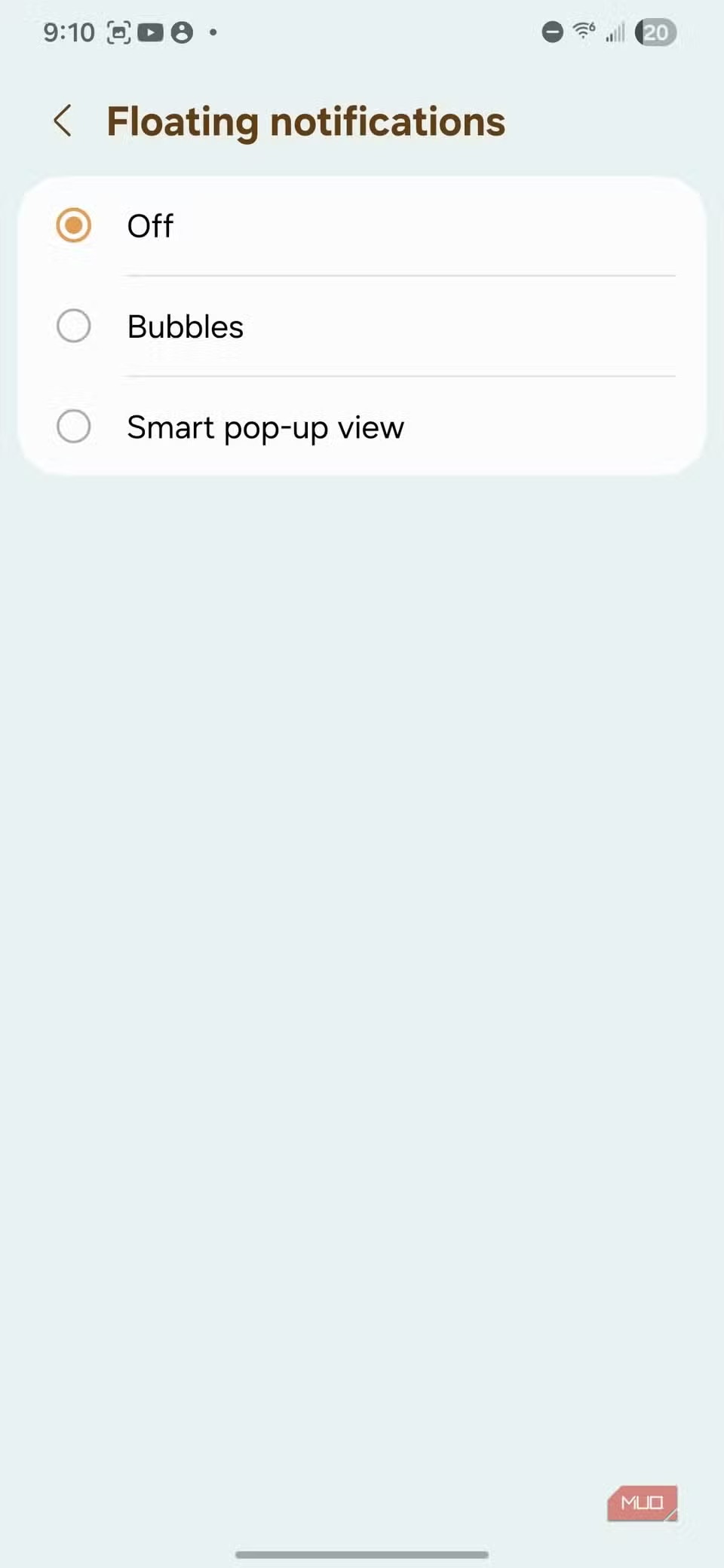Choose Bubbles for floating notifications
The image size is (724, 1568).
[74, 326]
